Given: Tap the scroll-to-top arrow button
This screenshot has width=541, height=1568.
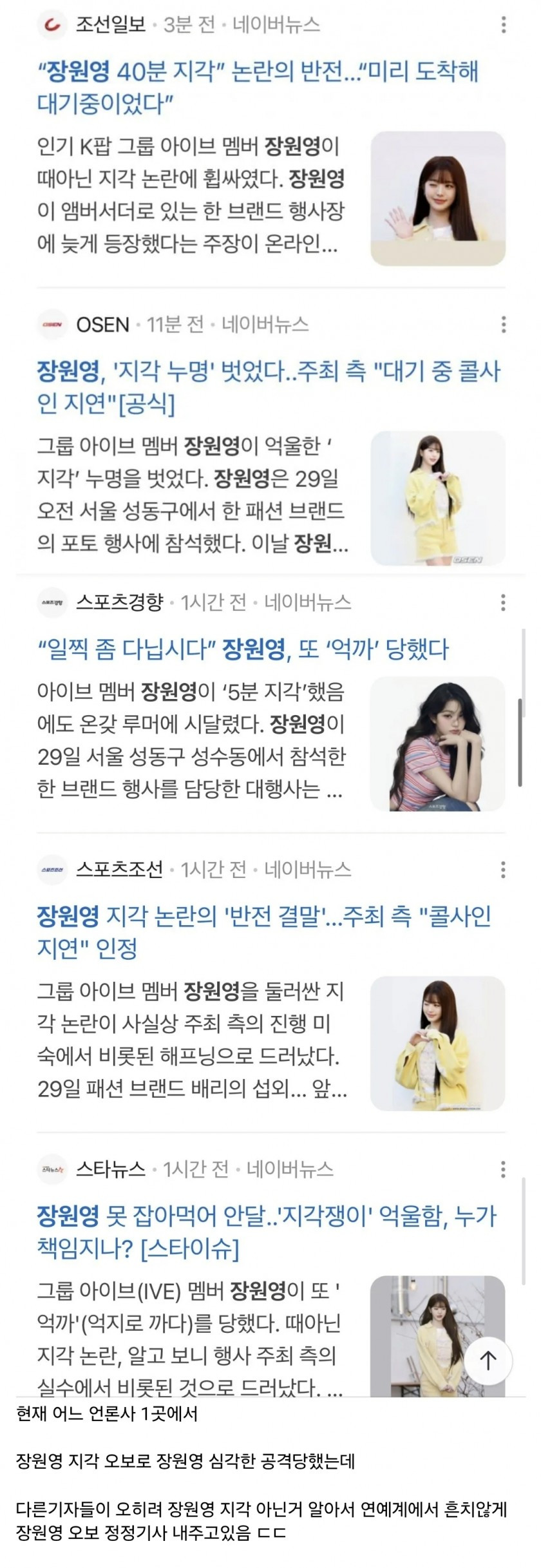Looking at the screenshot, I should [488, 1361].
